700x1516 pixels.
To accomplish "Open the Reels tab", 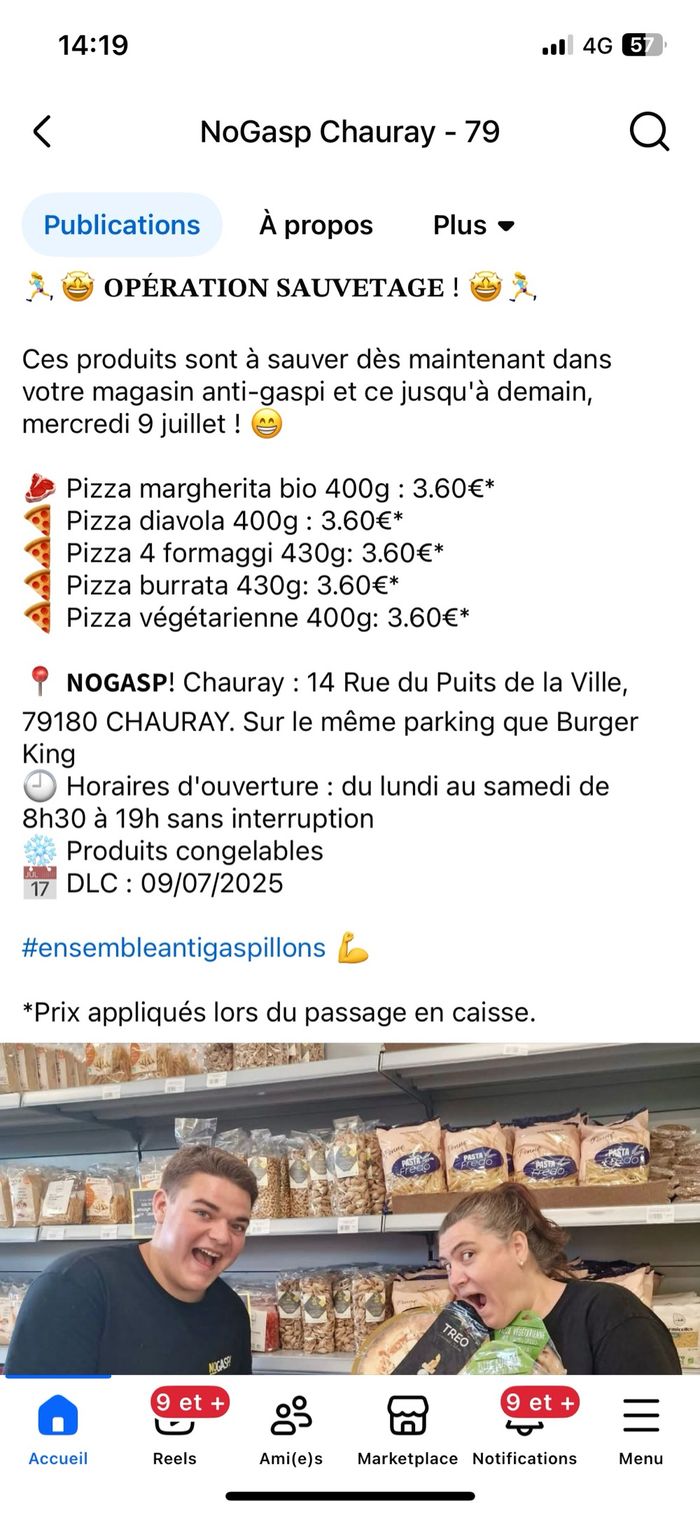I will click(175, 1430).
